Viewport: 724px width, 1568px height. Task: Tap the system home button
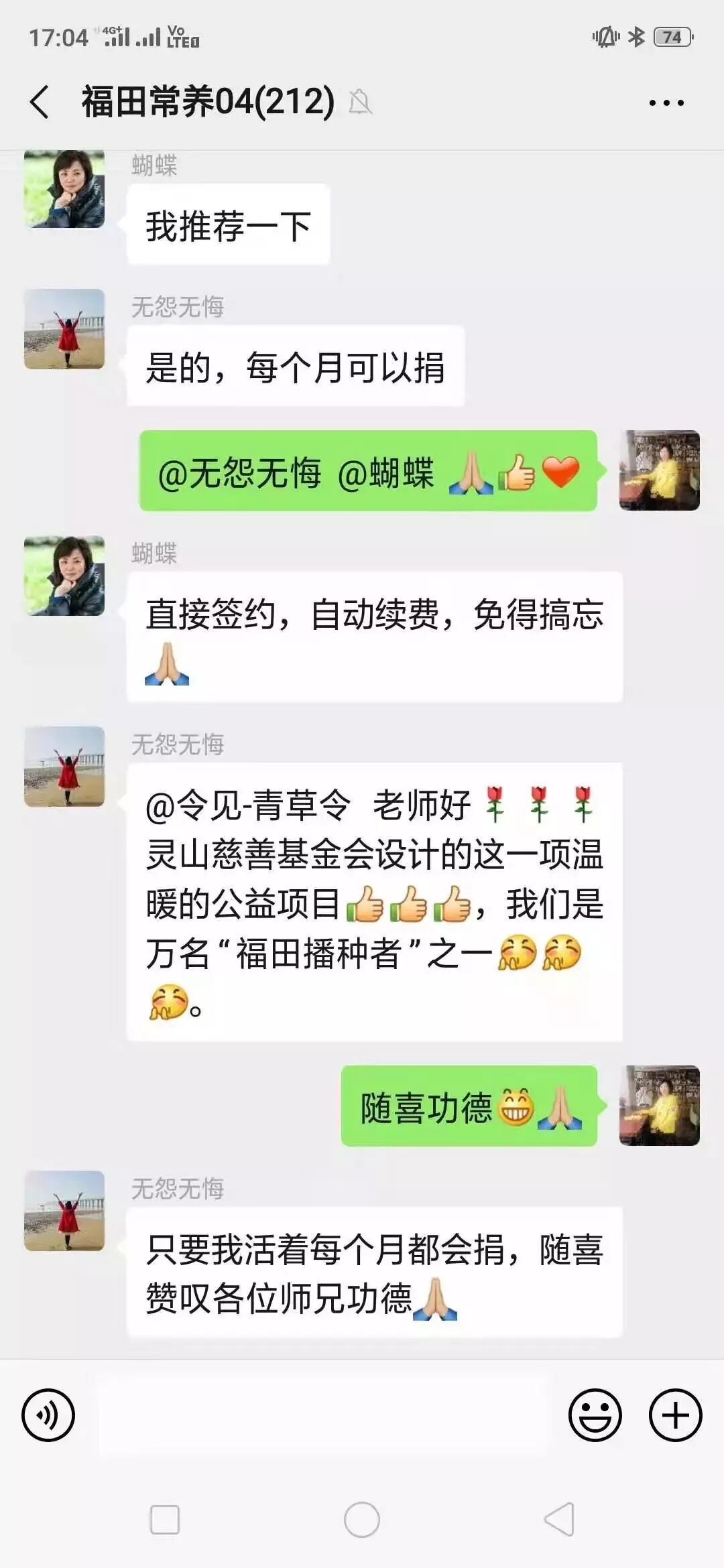tap(362, 1520)
